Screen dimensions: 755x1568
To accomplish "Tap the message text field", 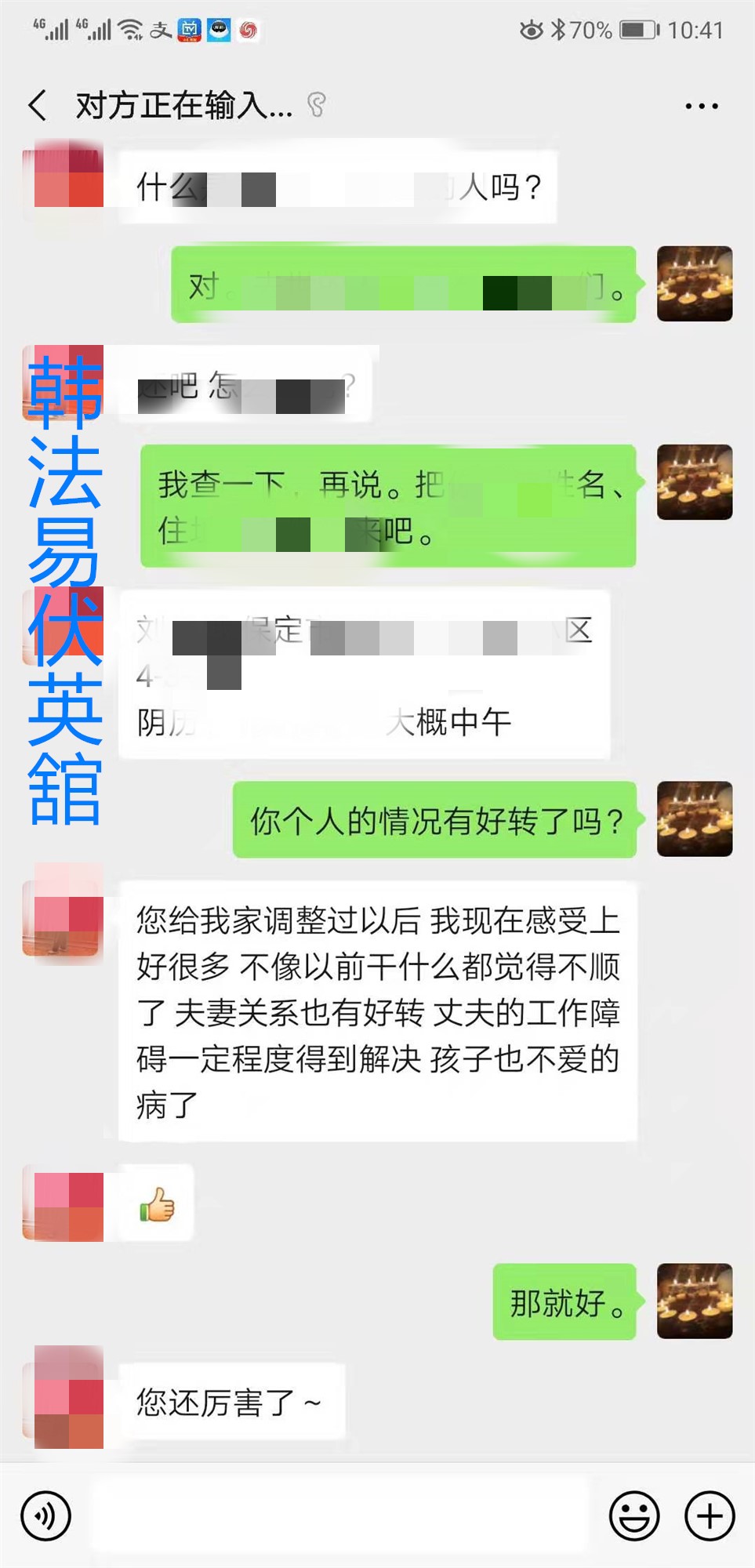I will [x=339, y=1515].
